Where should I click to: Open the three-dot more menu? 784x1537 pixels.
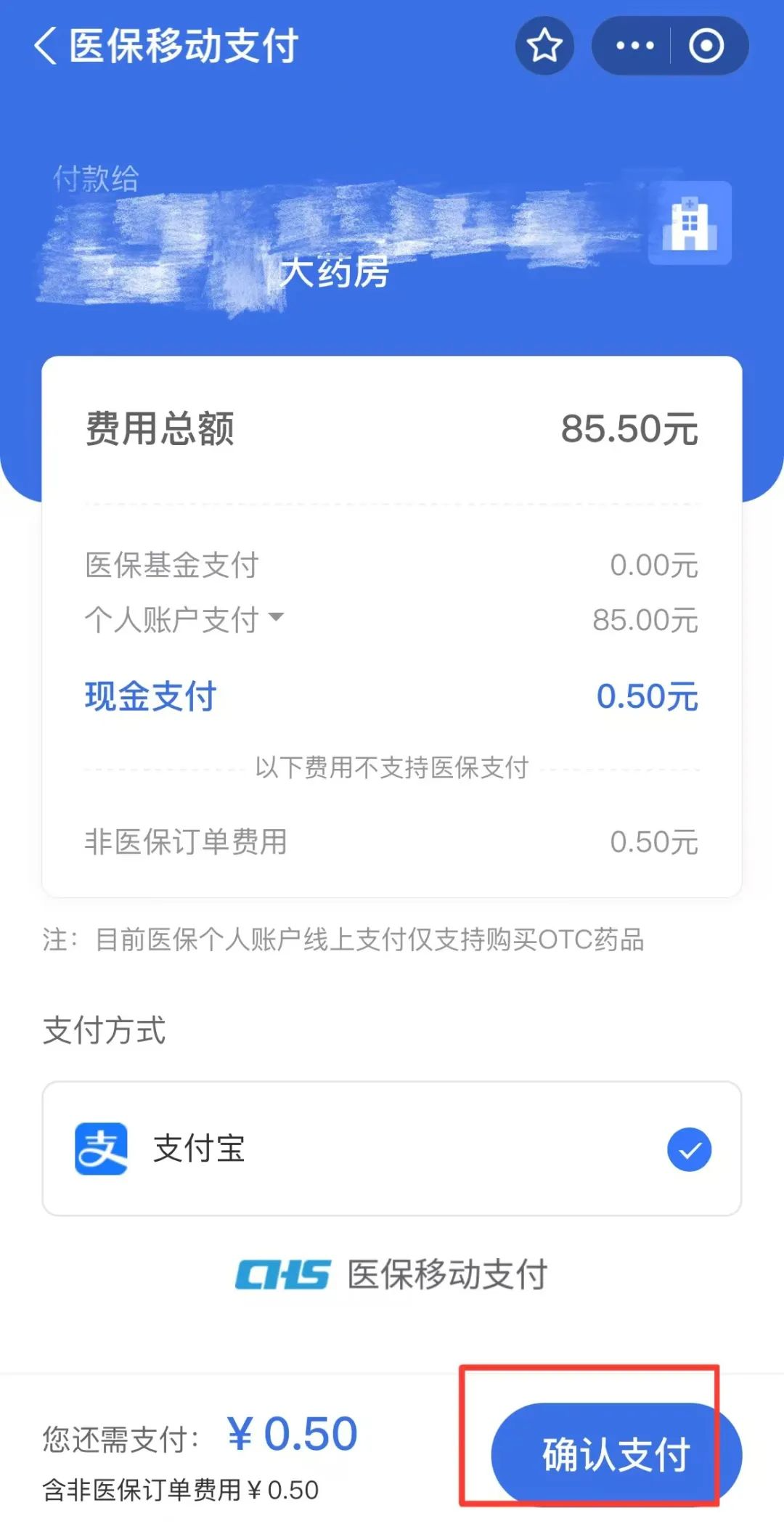tap(634, 46)
